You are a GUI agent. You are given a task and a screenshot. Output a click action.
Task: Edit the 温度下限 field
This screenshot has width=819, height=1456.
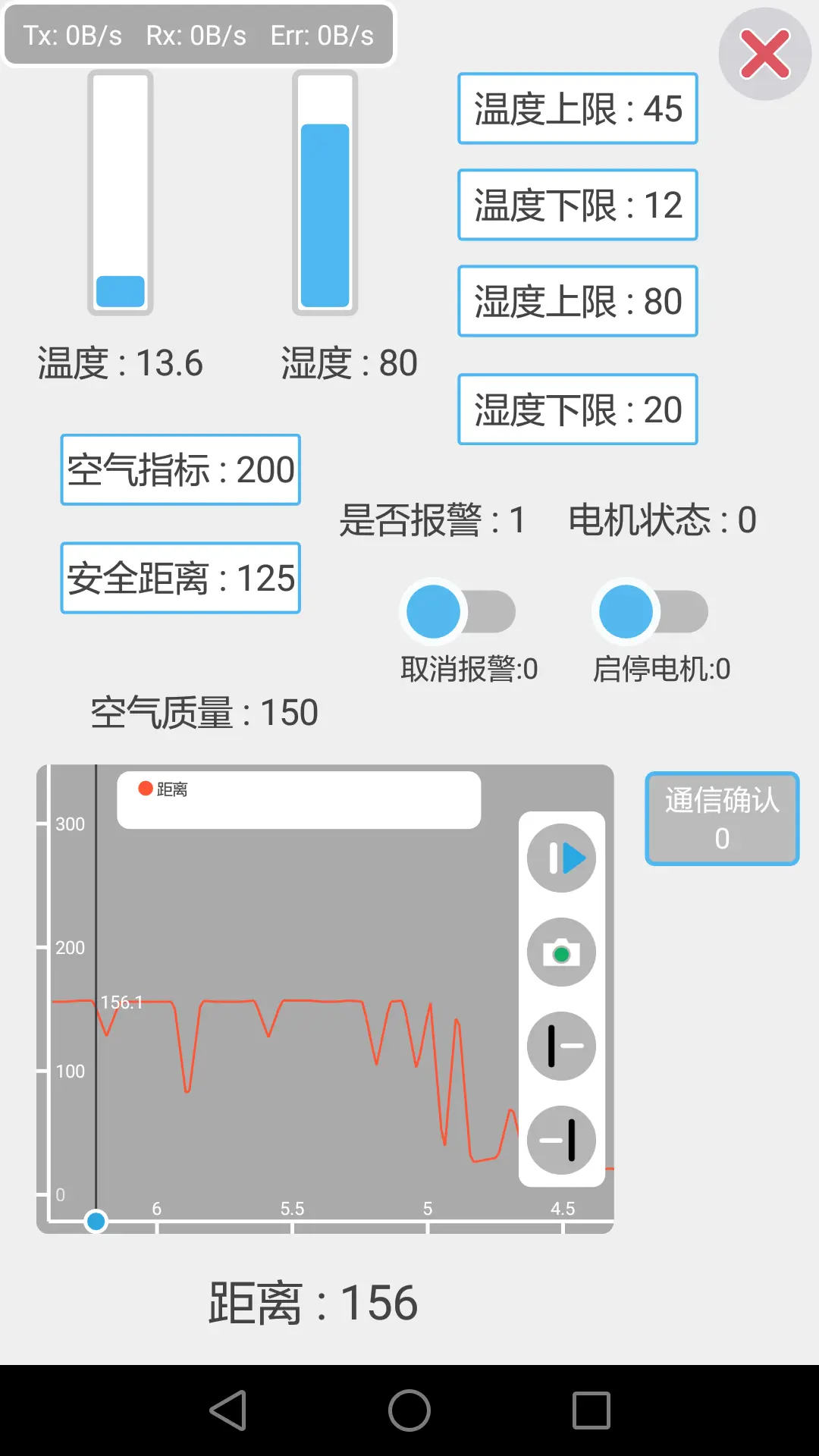577,205
